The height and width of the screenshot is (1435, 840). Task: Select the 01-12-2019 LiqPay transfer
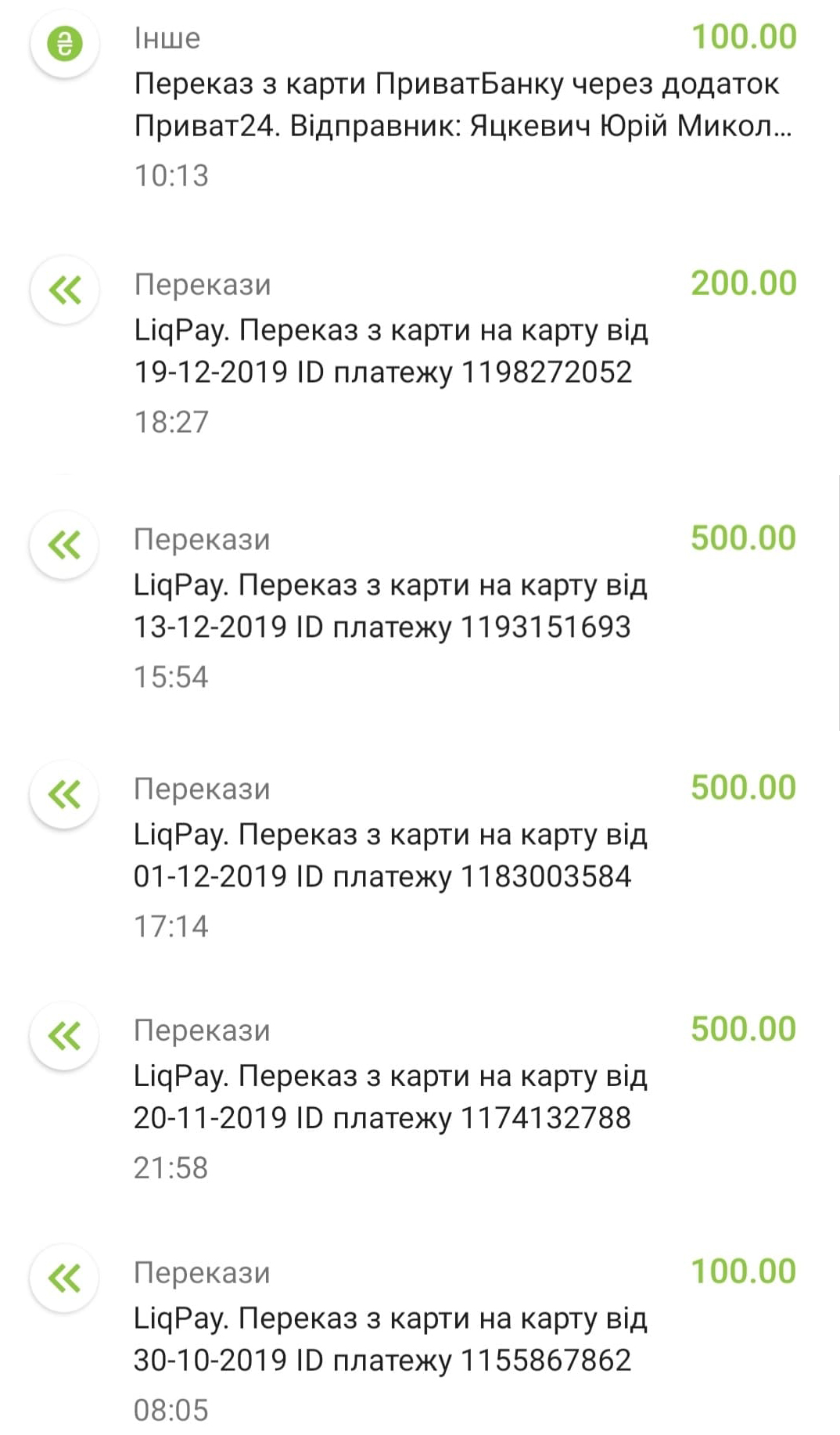(x=420, y=856)
